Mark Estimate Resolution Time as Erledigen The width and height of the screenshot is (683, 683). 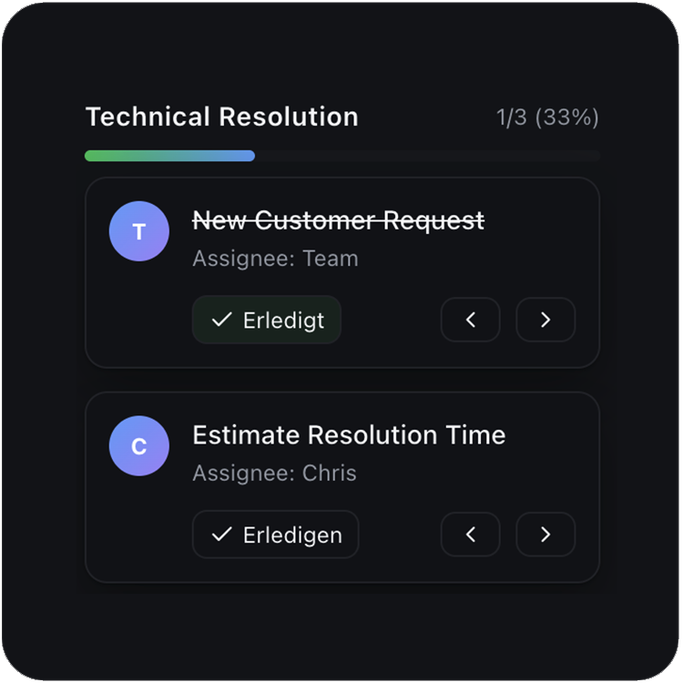click(x=275, y=535)
